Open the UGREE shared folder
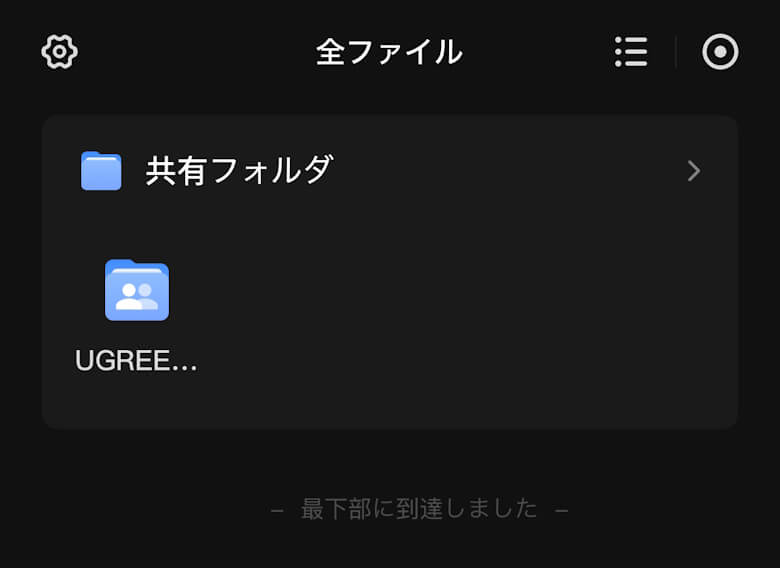Viewport: 780px width, 568px height. [x=137, y=291]
